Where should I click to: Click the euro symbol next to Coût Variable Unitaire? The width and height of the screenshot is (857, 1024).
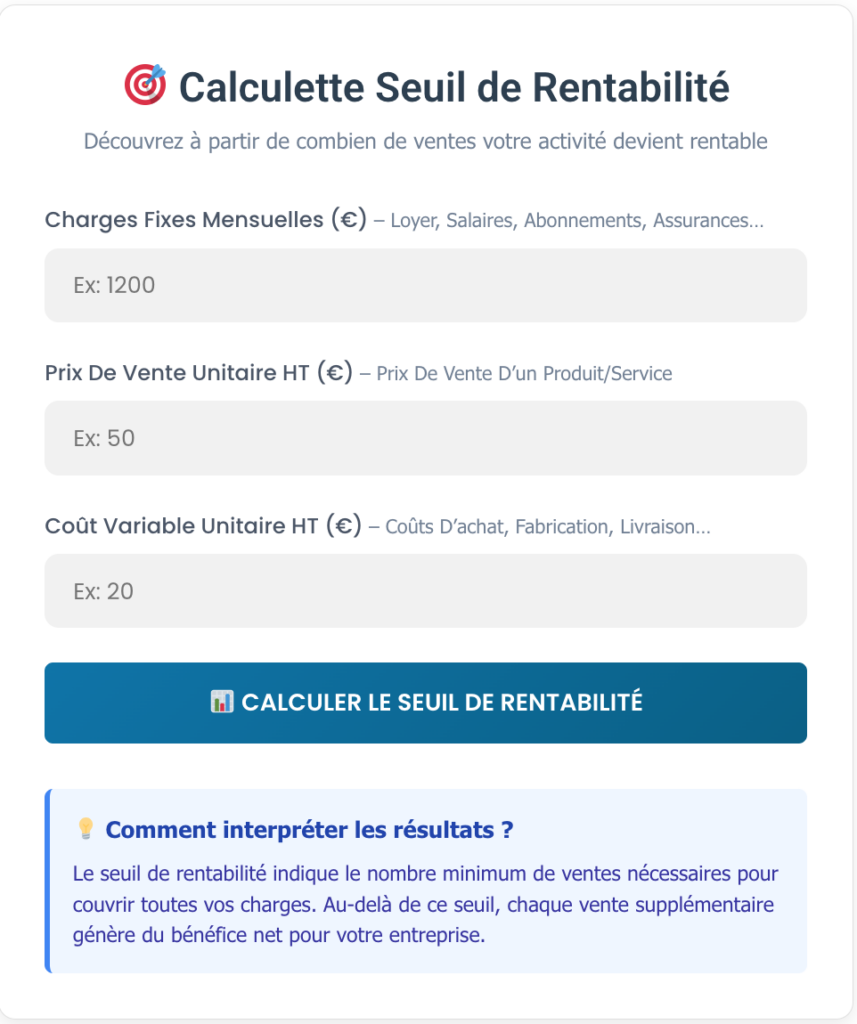(x=345, y=525)
